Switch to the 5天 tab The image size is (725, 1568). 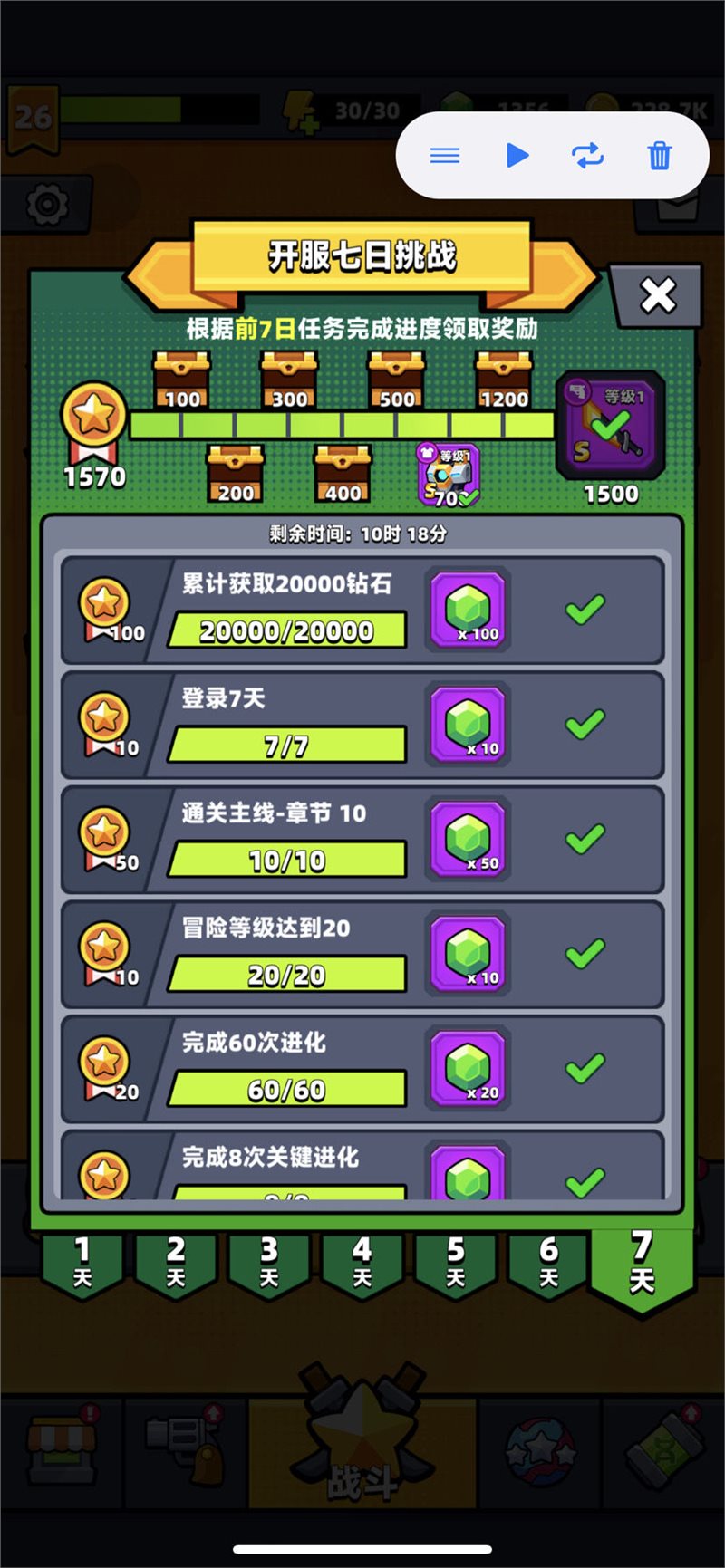coord(456,1262)
